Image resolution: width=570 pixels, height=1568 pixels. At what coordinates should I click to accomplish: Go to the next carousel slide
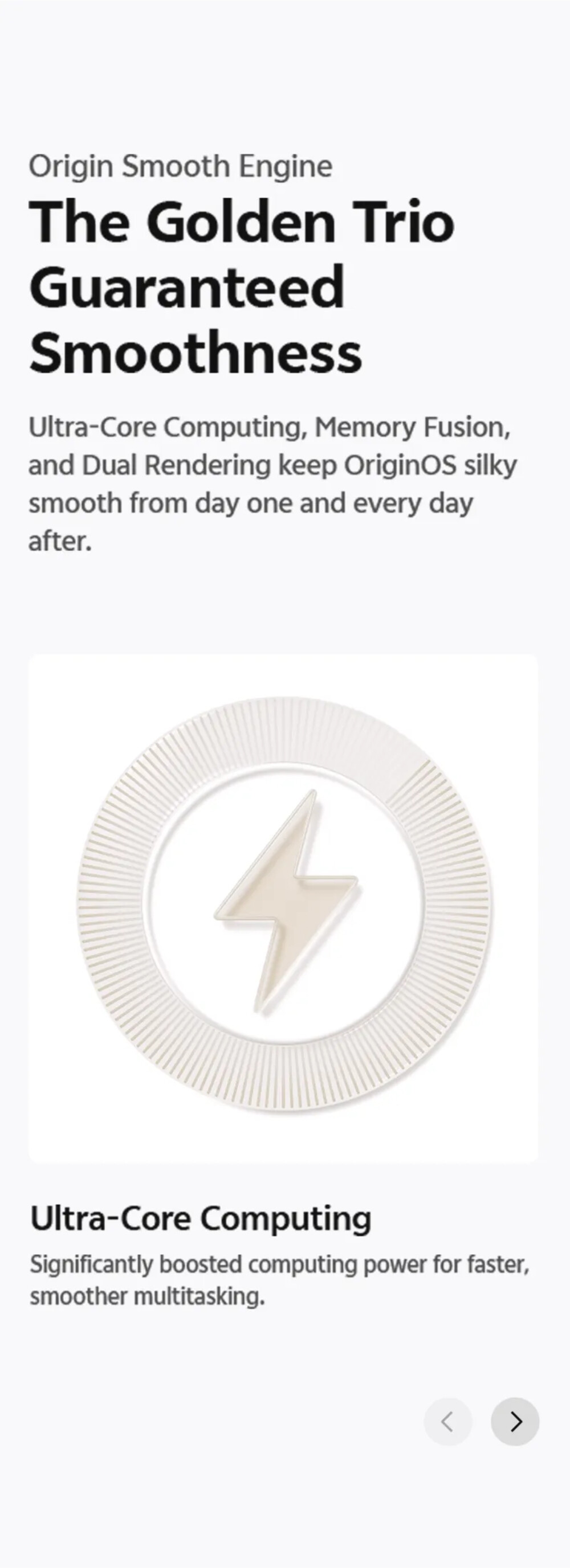coord(515,1421)
